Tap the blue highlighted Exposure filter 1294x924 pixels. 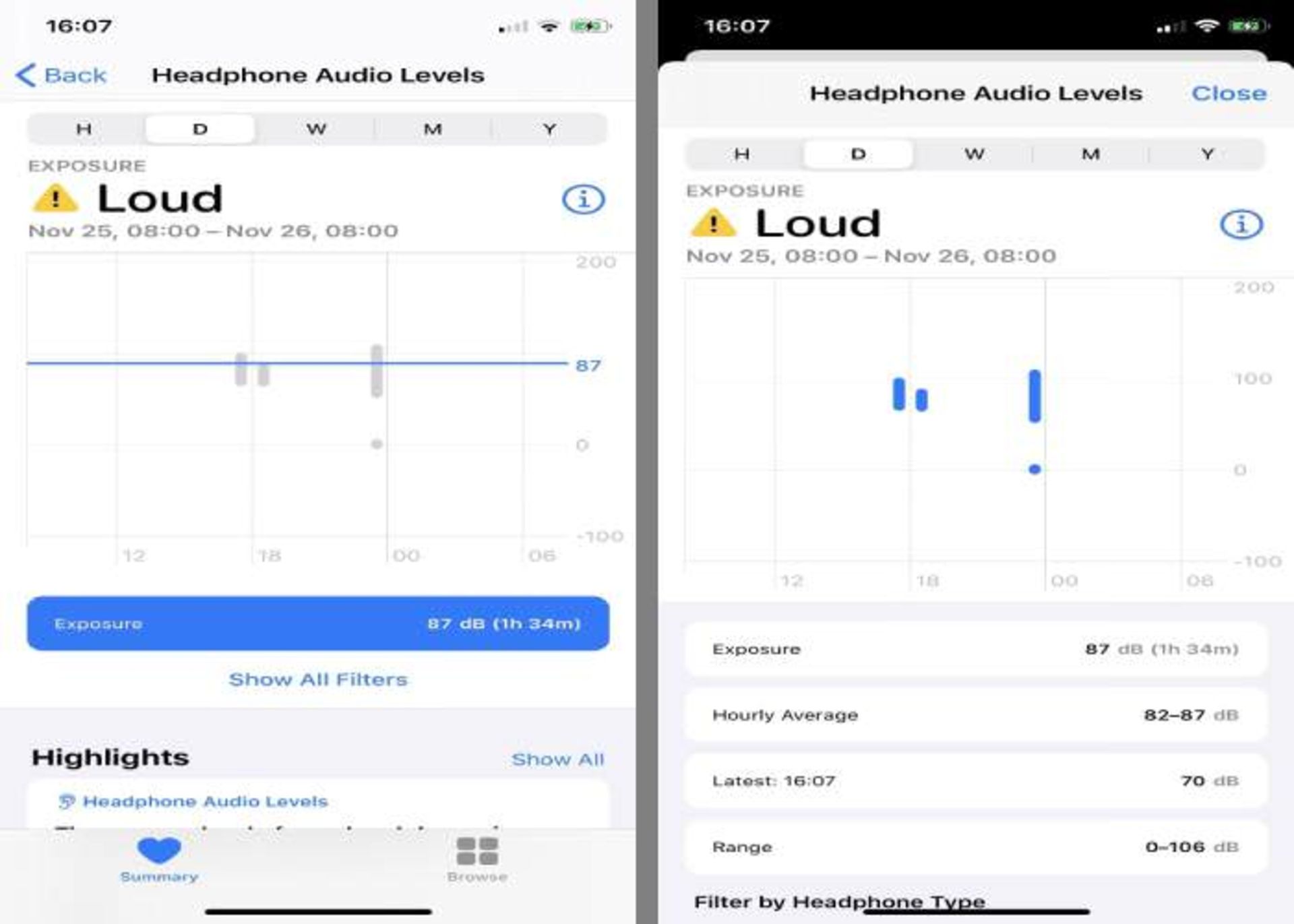click(318, 623)
